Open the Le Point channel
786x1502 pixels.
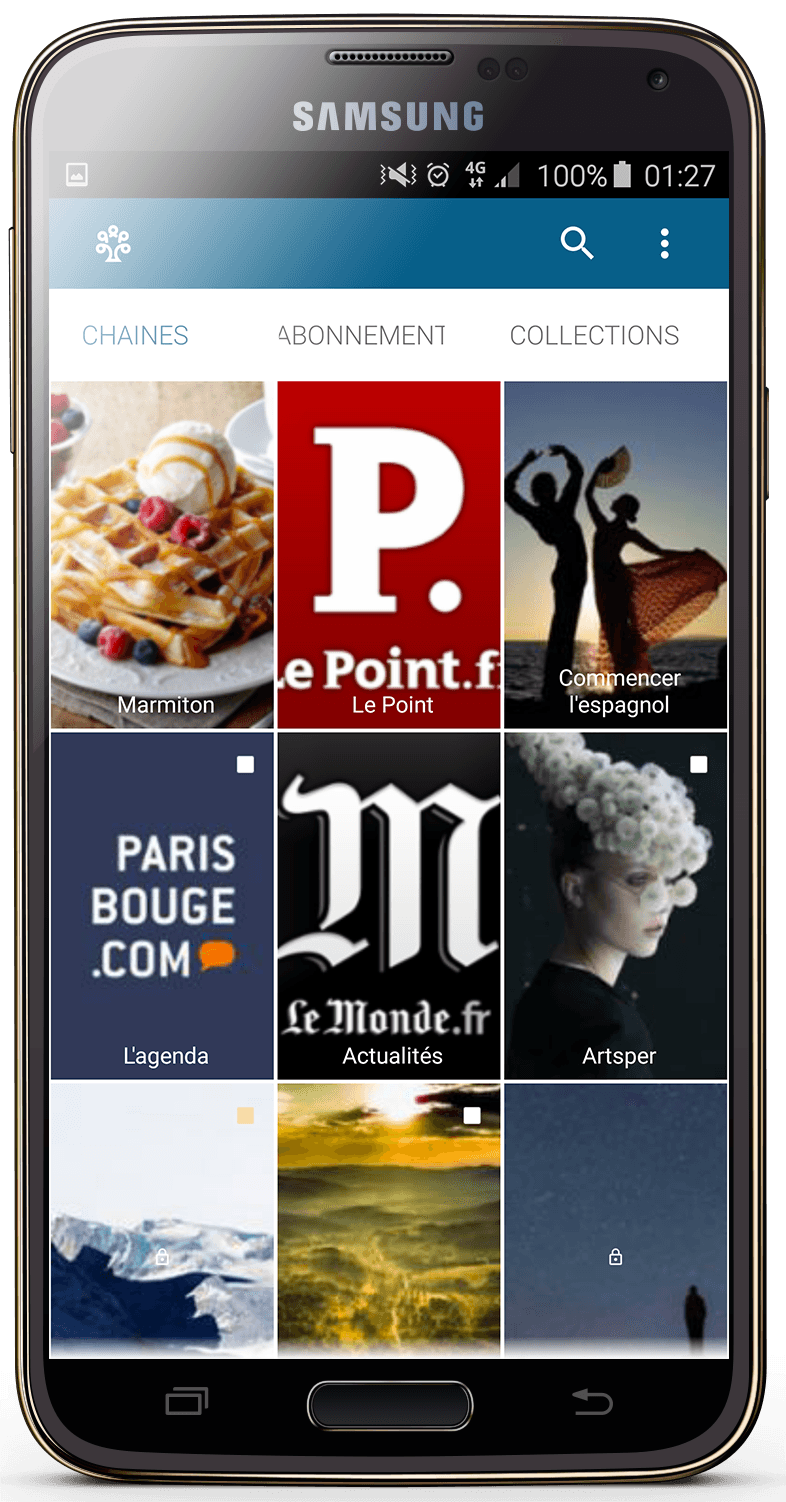389,555
